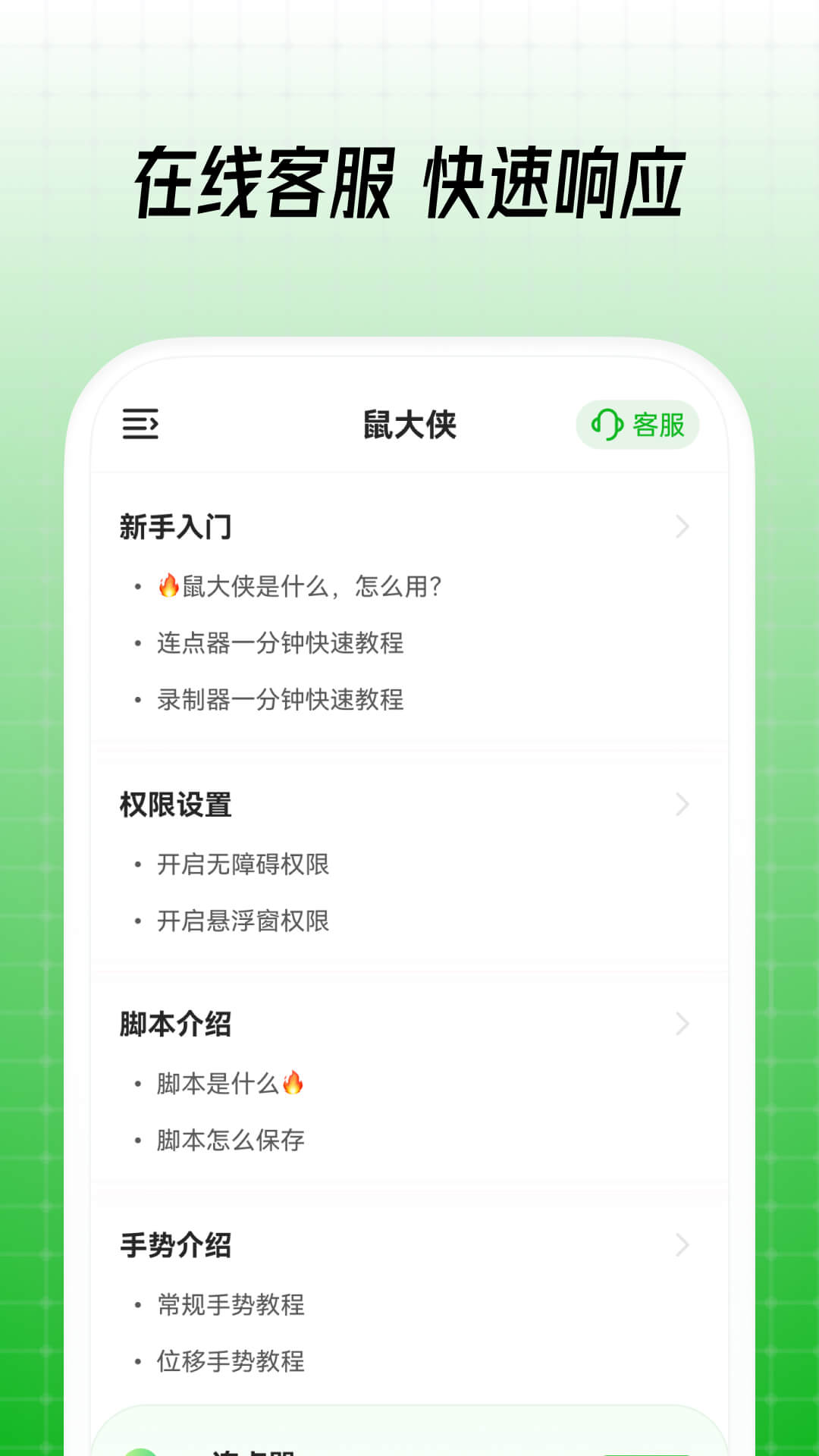
Task: Tap the headset icon inside the 客服 button
Action: click(x=607, y=426)
